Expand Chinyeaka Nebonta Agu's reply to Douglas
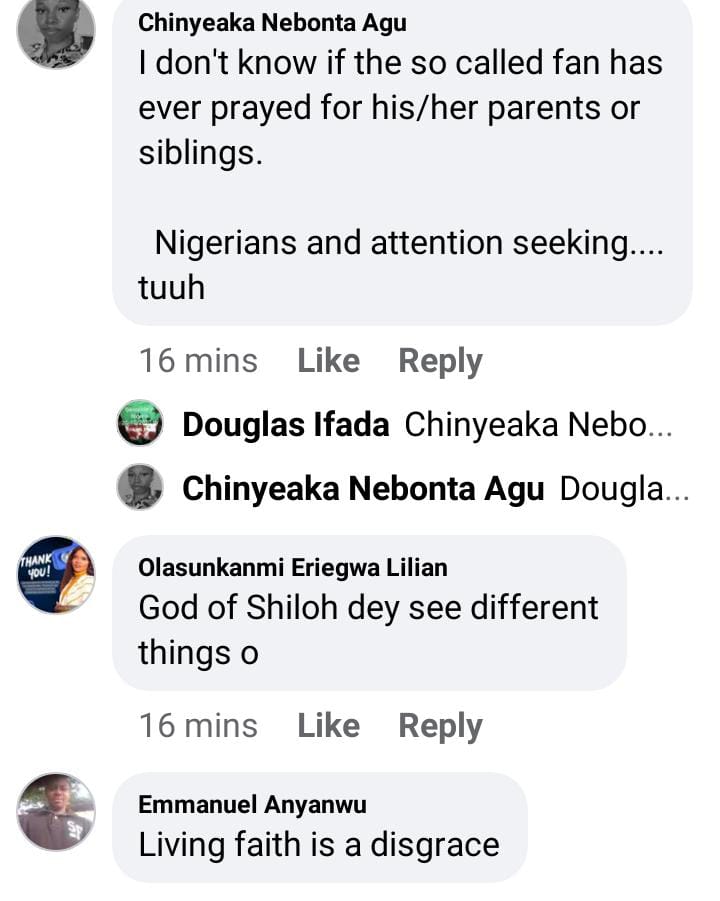Viewport: 720px width, 901px height. tap(435, 489)
